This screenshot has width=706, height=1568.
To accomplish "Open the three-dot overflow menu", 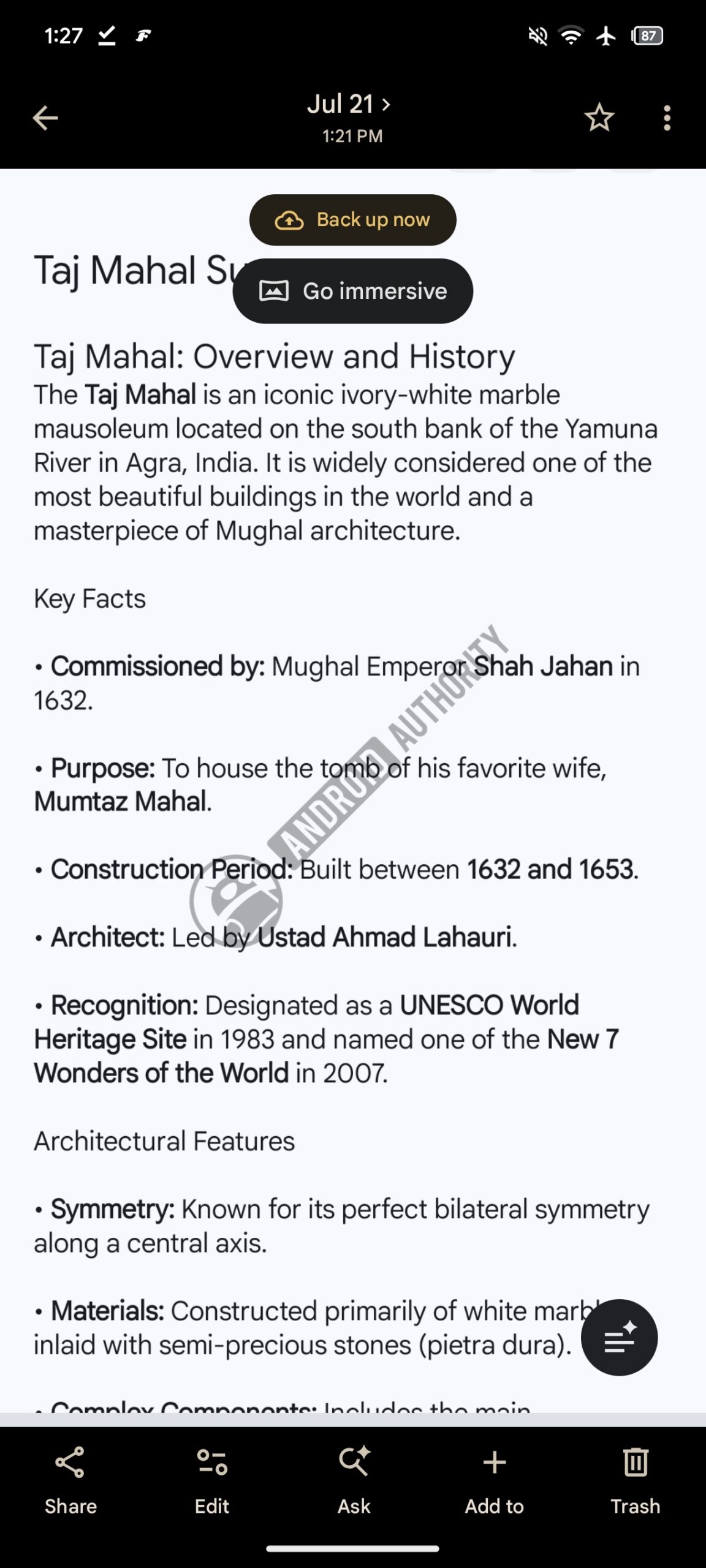I will (x=667, y=118).
